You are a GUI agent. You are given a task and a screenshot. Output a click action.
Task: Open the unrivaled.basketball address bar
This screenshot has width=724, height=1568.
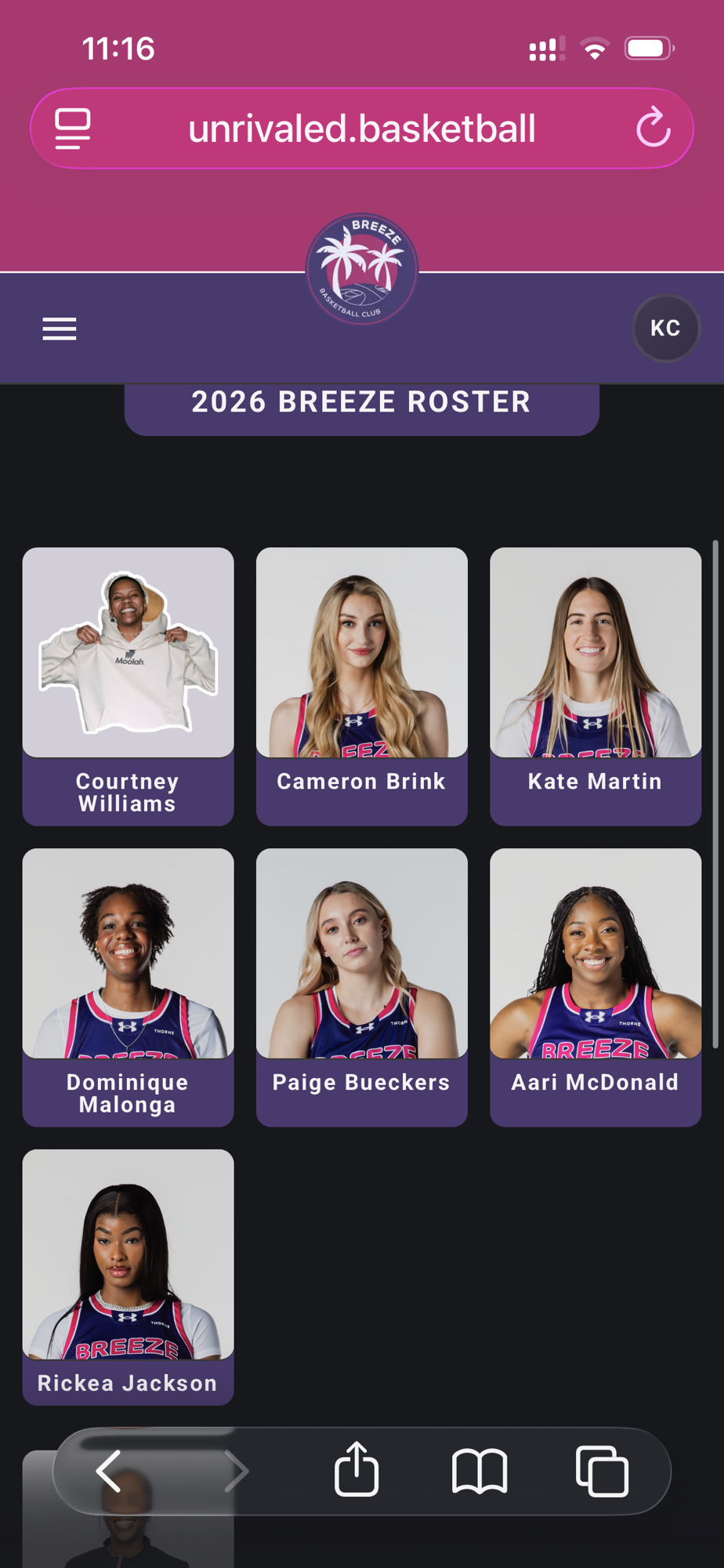[x=361, y=129]
